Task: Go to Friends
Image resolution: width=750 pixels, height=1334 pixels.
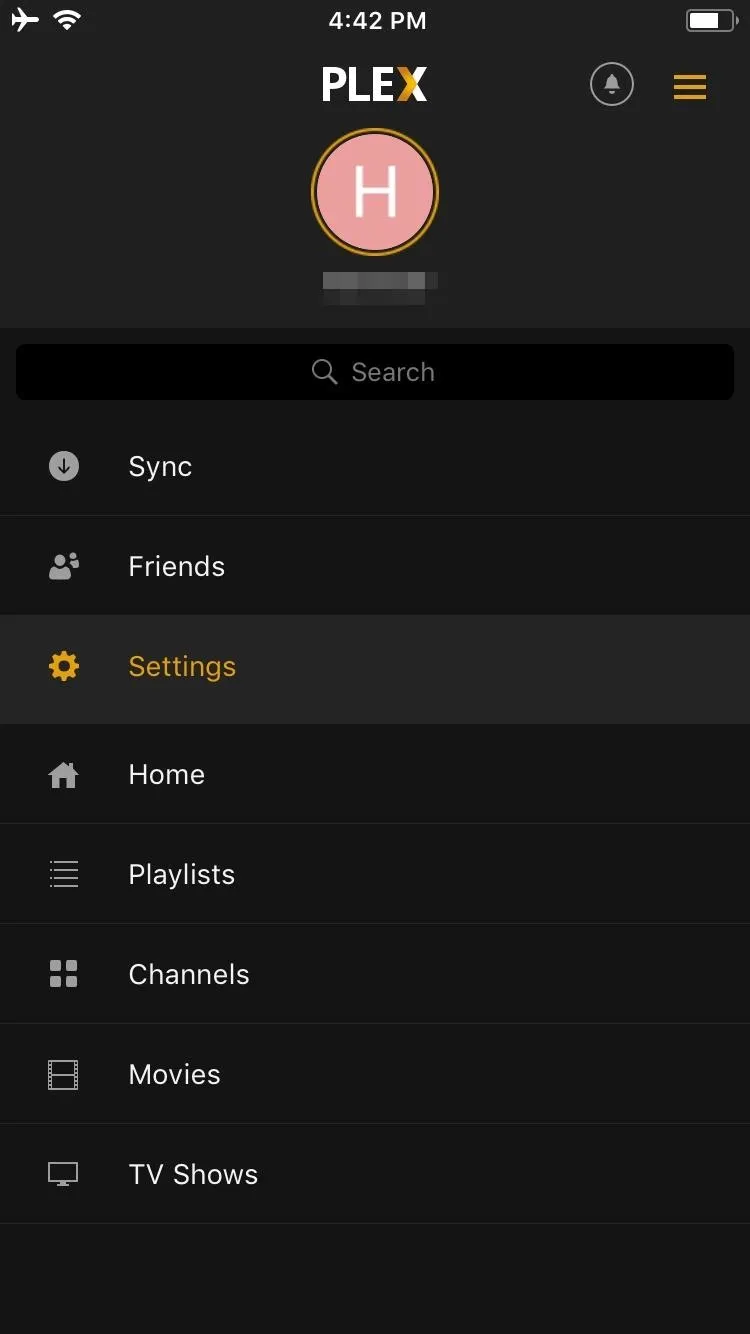Action: [x=375, y=566]
